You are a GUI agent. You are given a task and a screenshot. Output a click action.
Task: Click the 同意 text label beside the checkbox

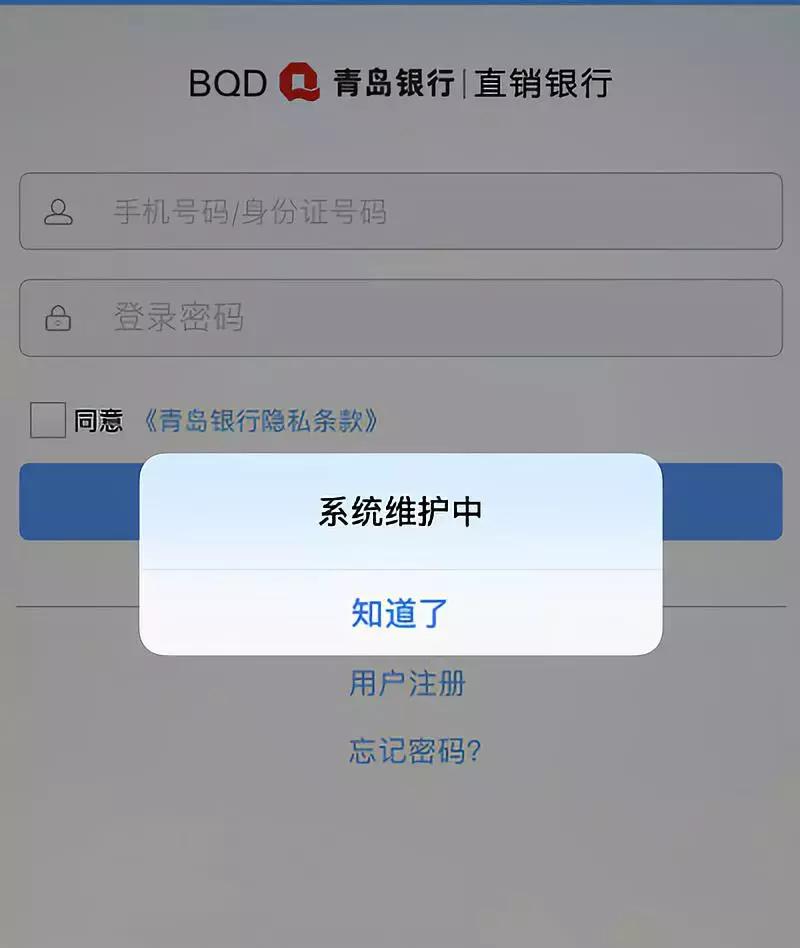click(x=100, y=420)
